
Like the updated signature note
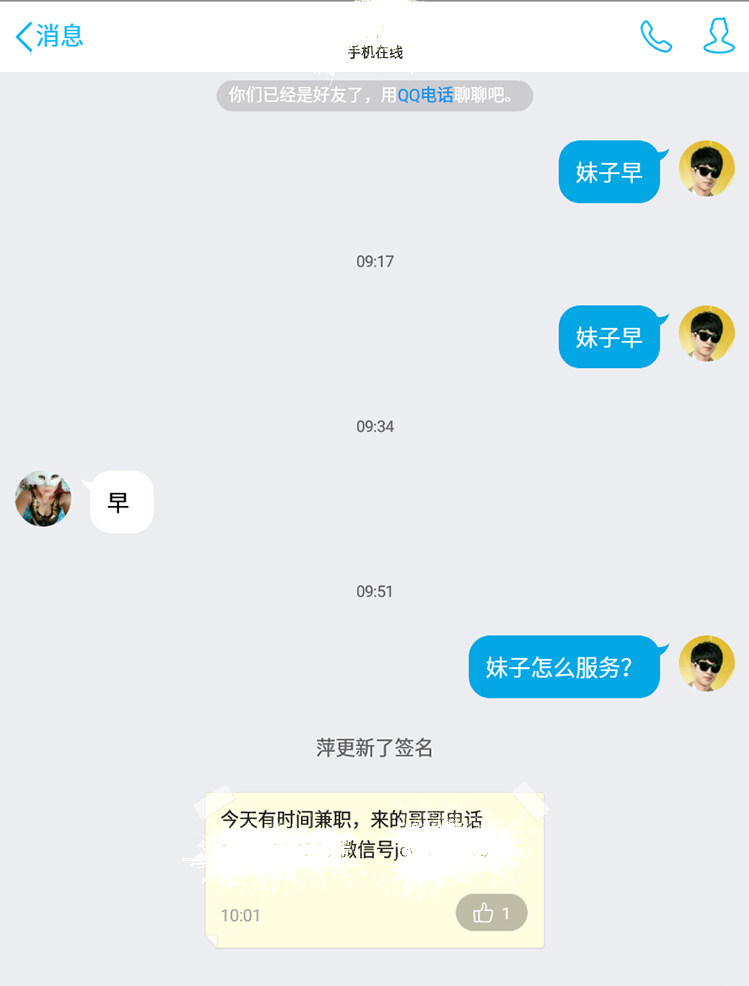491,913
